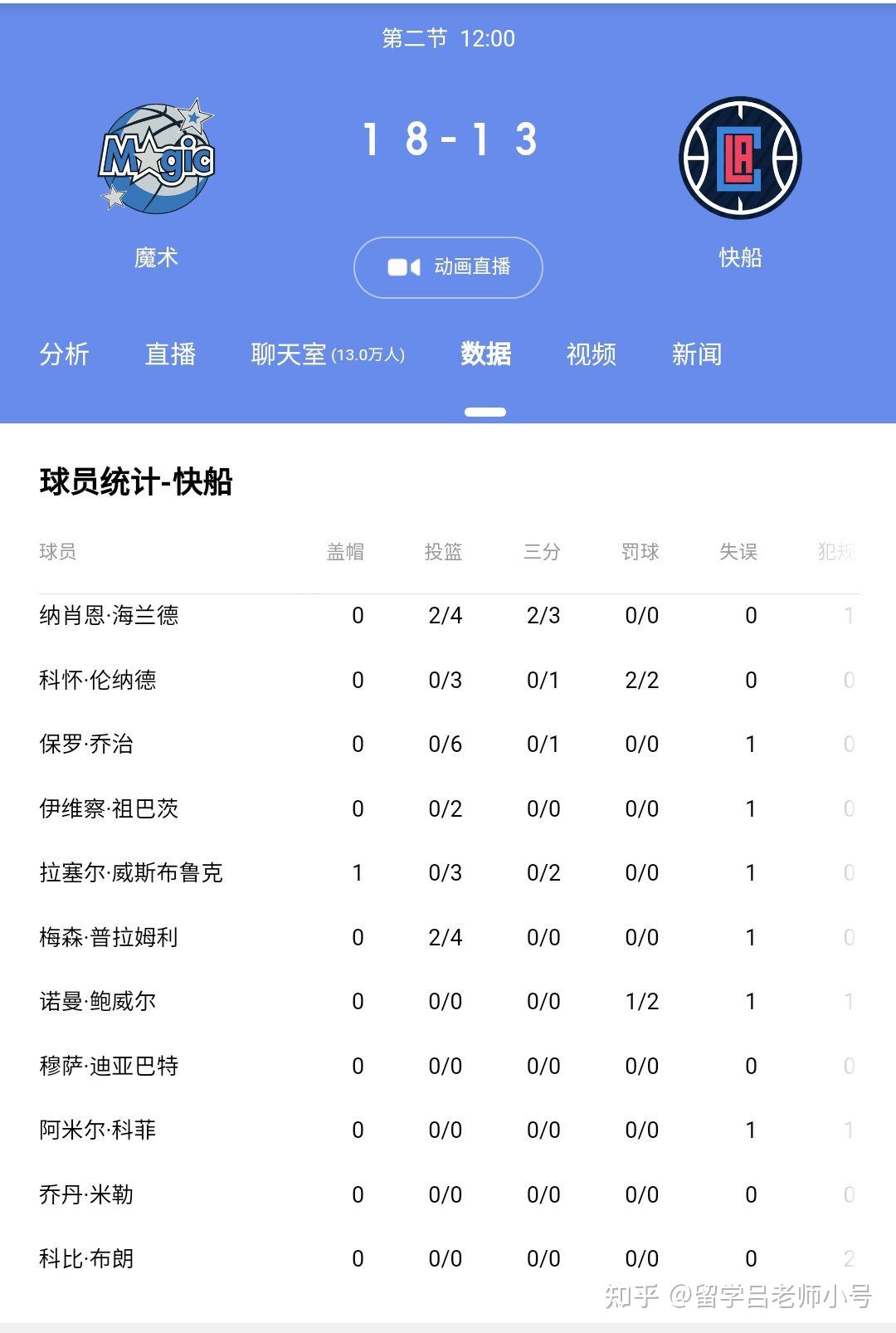Viewport: 896px width, 1333px height.
Task: Open player row 保罗·乔治
Action: point(86,744)
